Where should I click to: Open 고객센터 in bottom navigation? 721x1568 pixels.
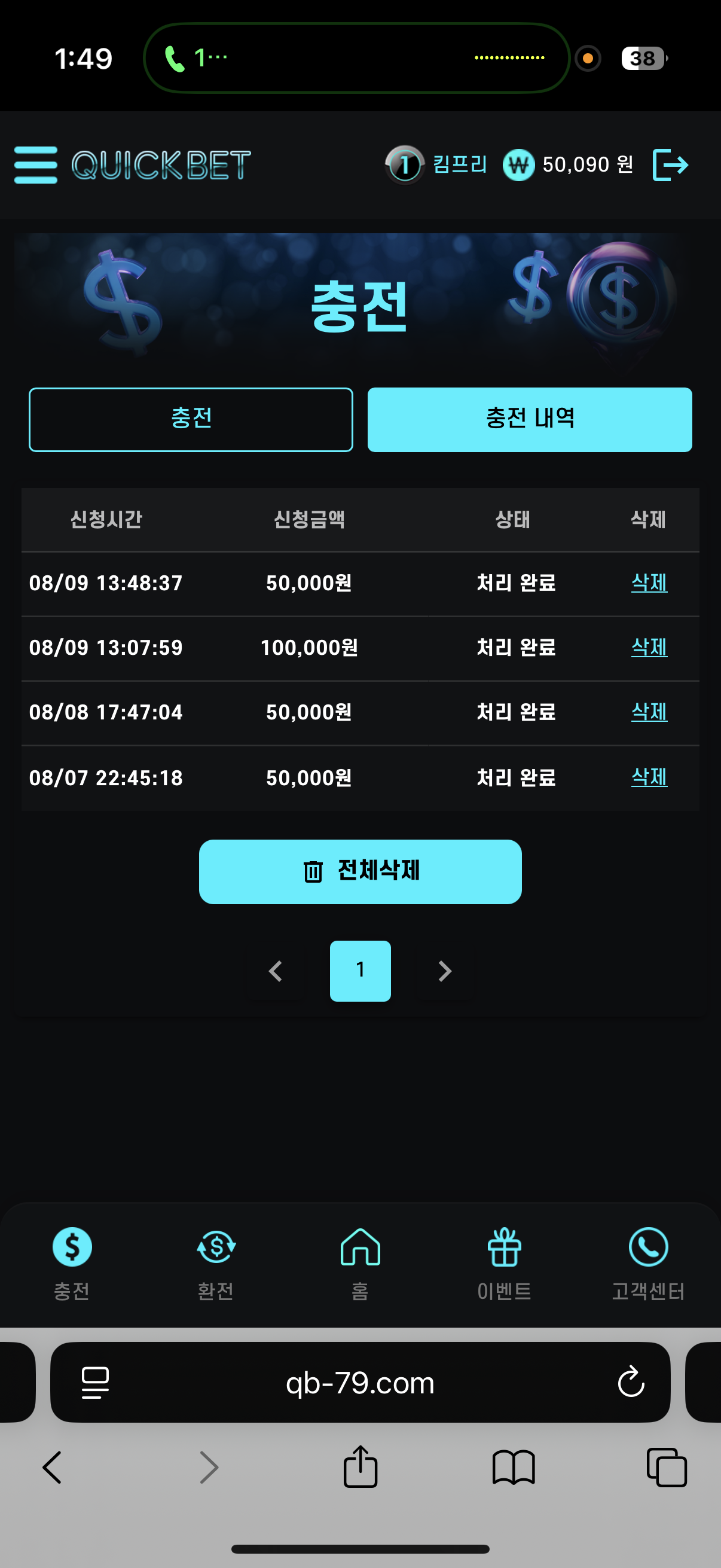point(649,1264)
